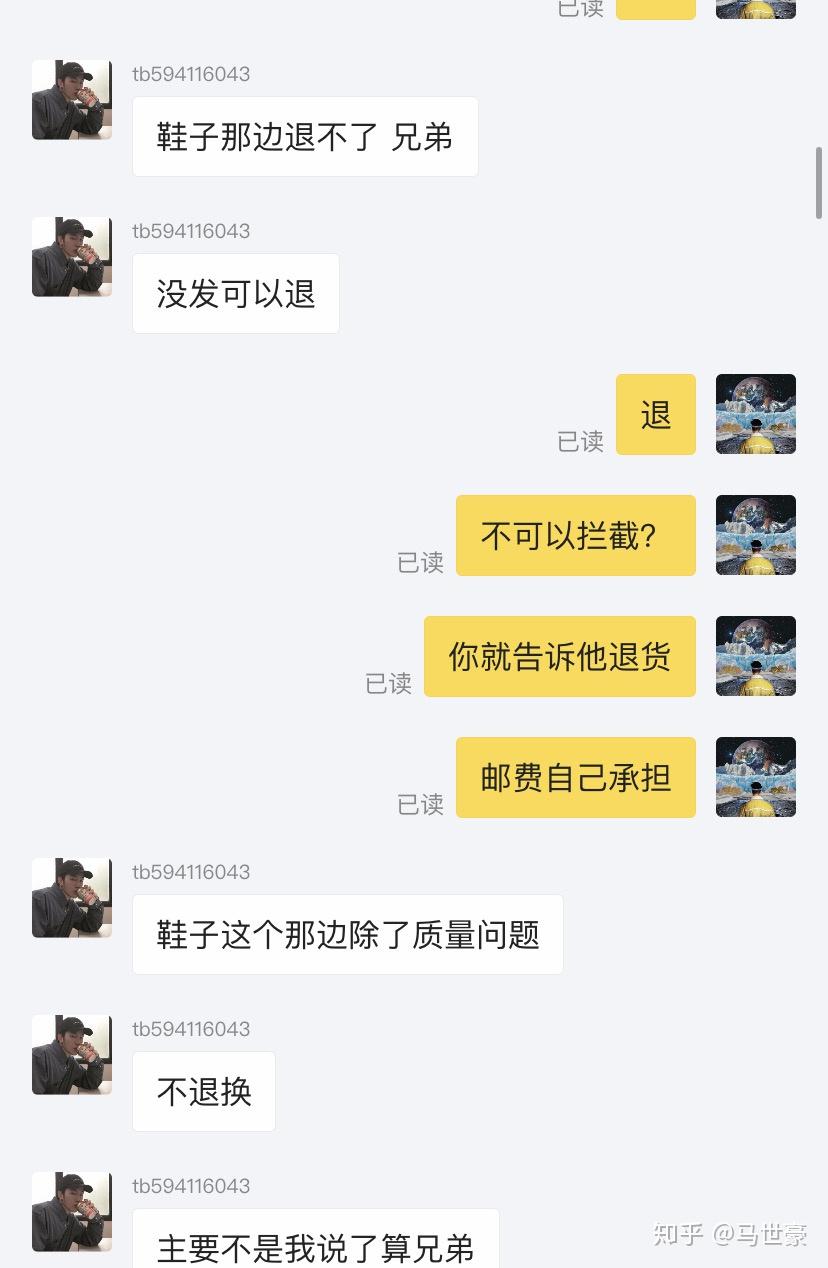Tap seller avatar next to "不退换"
This screenshot has width=828, height=1268.
(72, 1054)
